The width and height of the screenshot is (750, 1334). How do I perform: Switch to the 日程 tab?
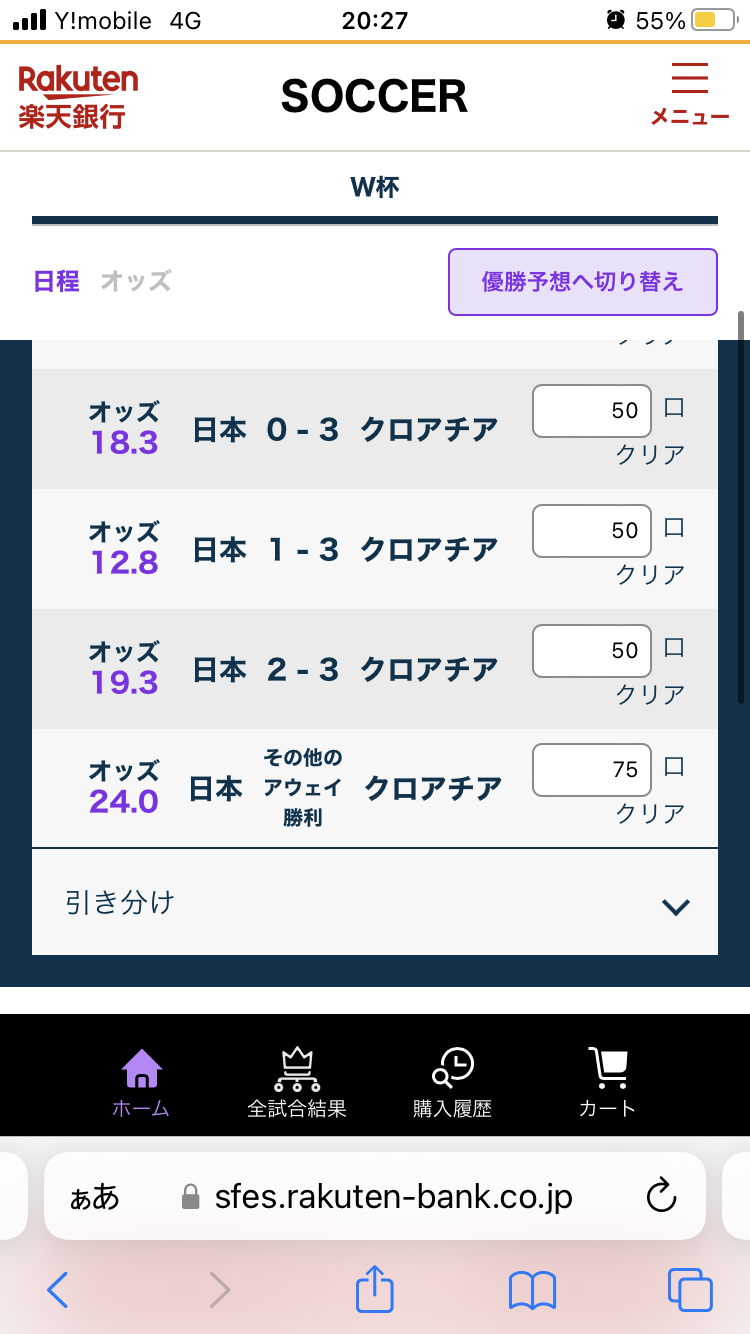click(x=56, y=282)
